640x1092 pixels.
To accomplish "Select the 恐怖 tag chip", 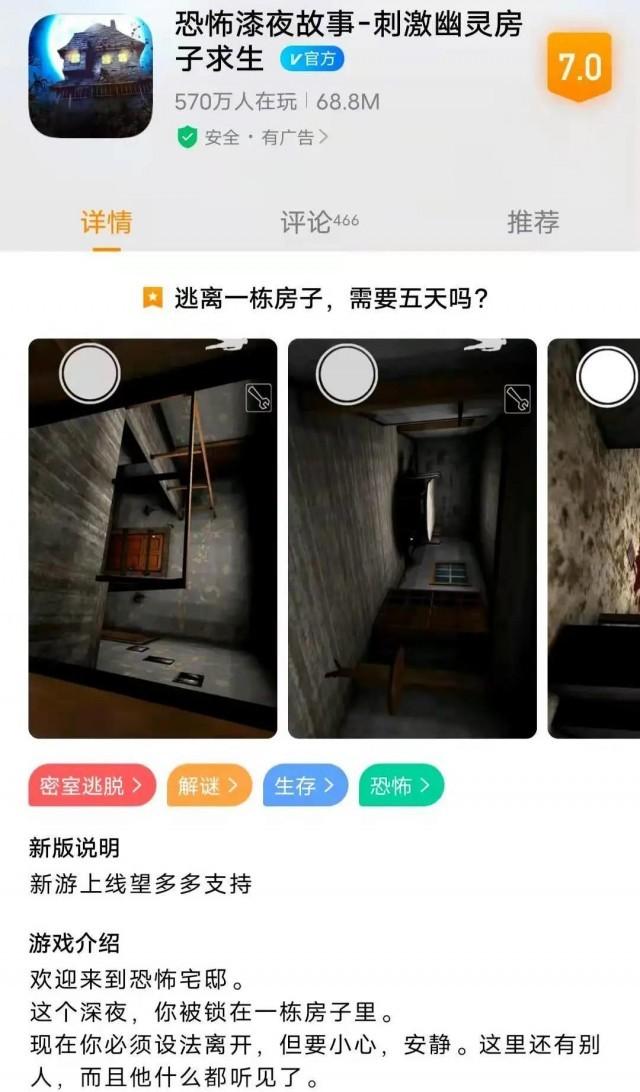I will [x=400, y=786].
